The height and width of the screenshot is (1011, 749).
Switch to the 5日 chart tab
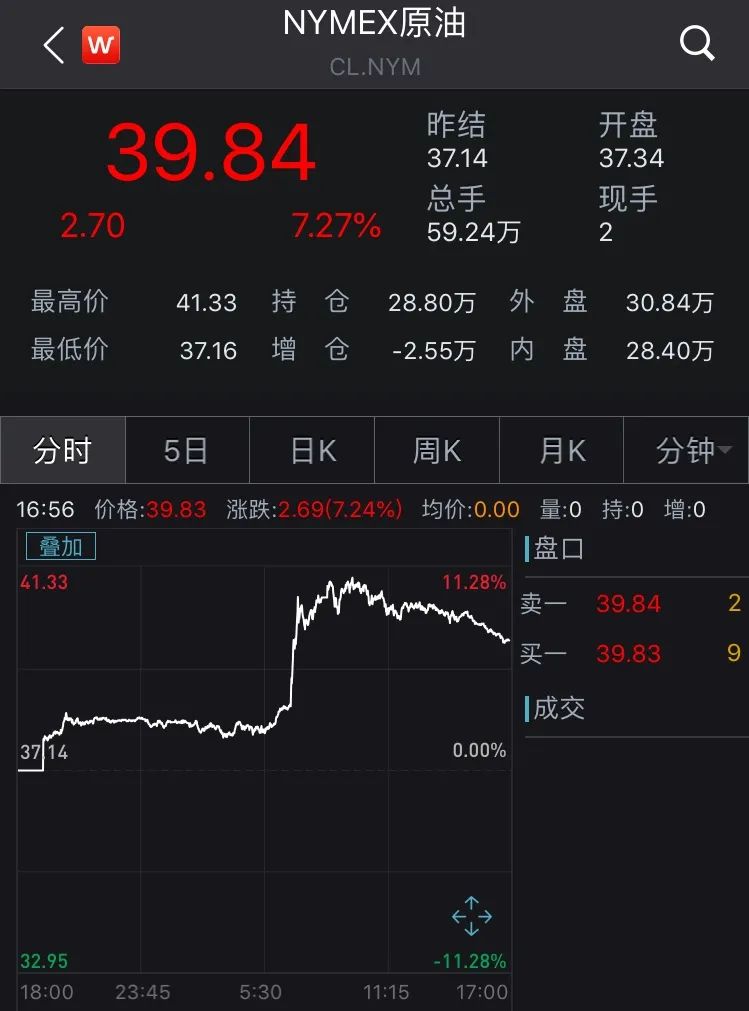187,450
